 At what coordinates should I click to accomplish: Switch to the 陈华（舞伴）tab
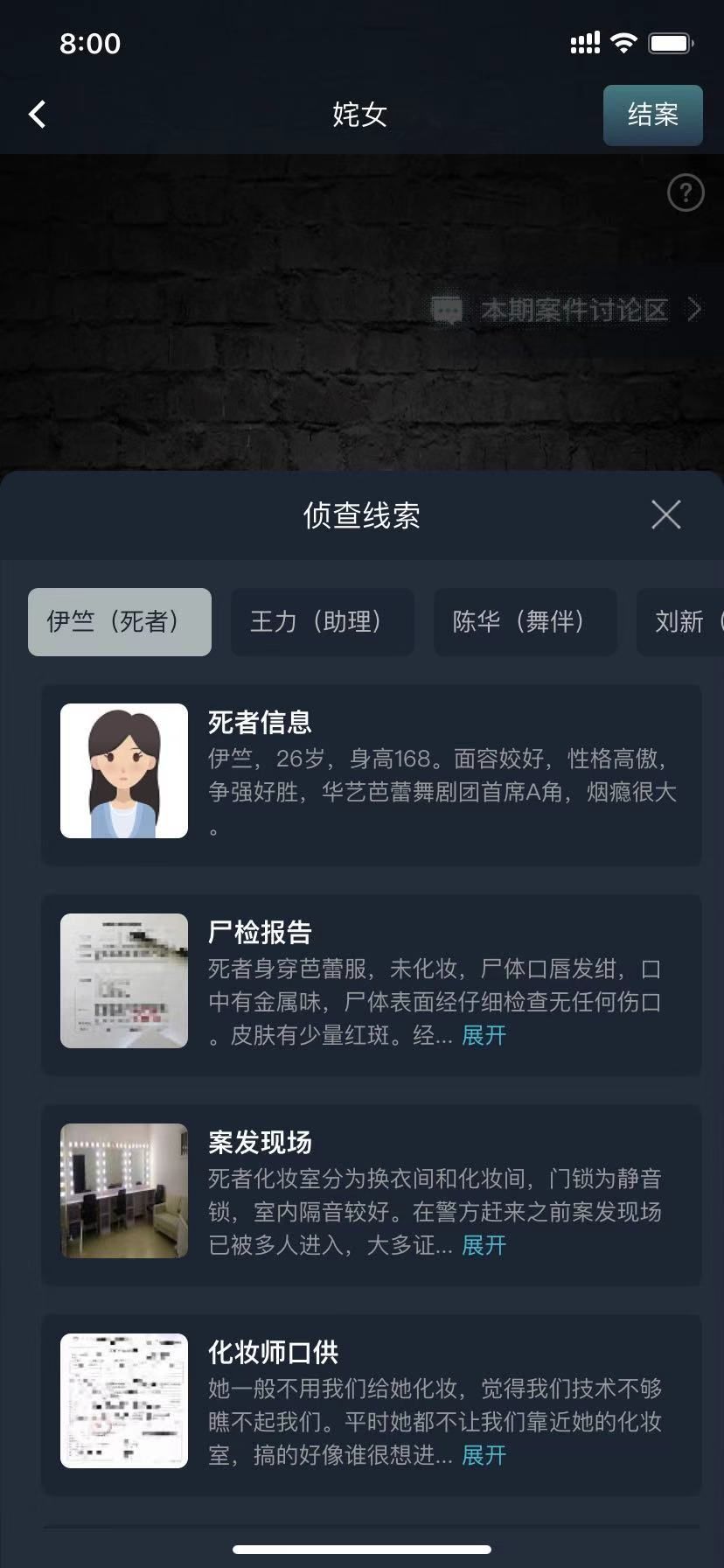(525, 621)
